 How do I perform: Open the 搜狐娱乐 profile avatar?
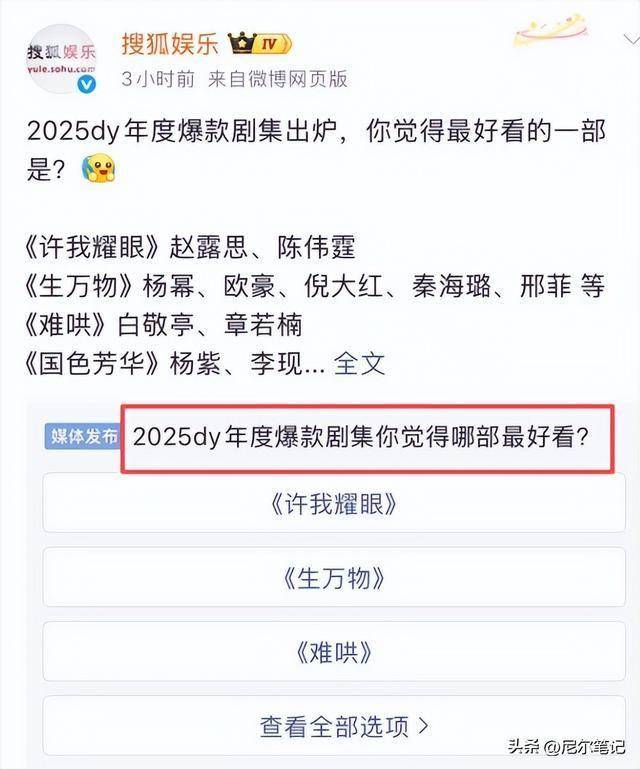(61, 61)
